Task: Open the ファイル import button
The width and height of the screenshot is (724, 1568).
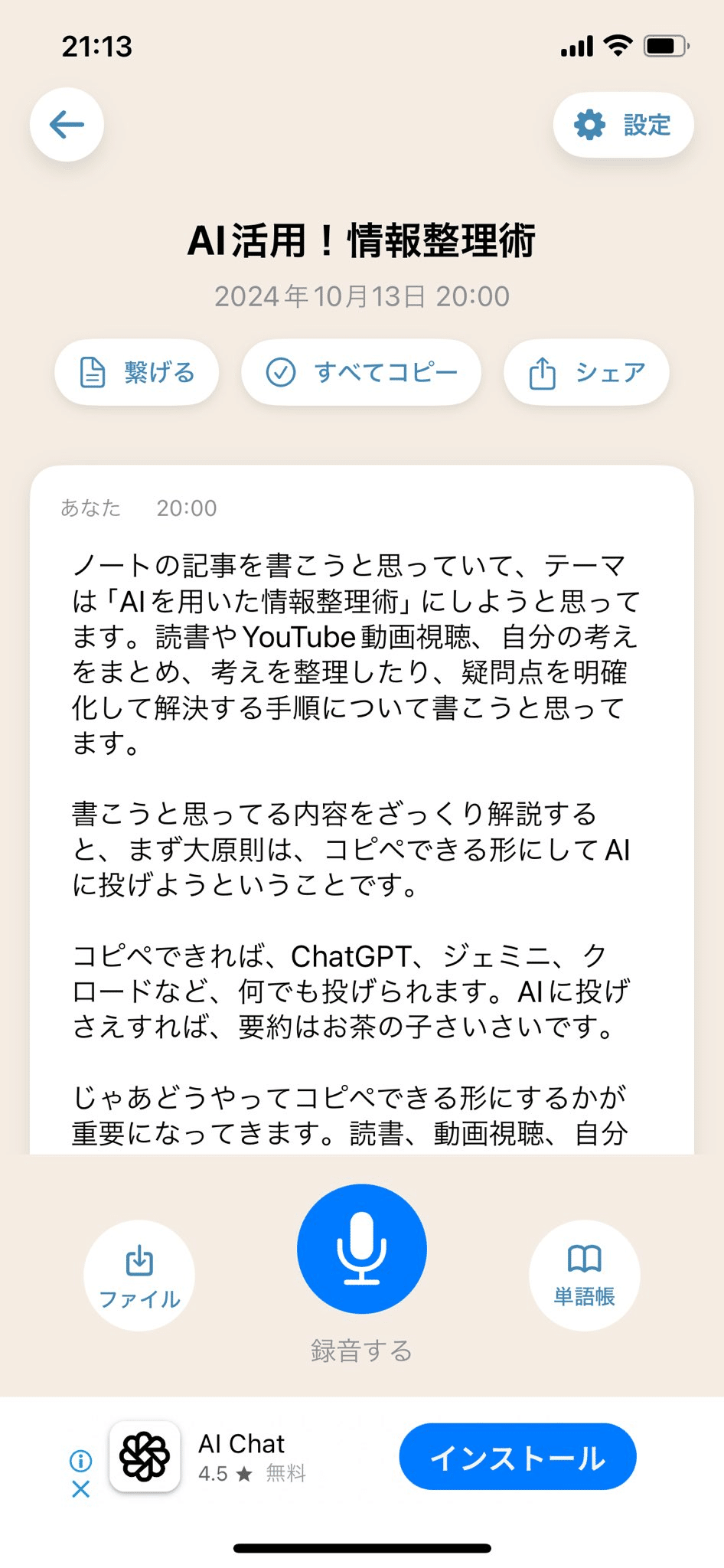Action: click(139, 1276)
